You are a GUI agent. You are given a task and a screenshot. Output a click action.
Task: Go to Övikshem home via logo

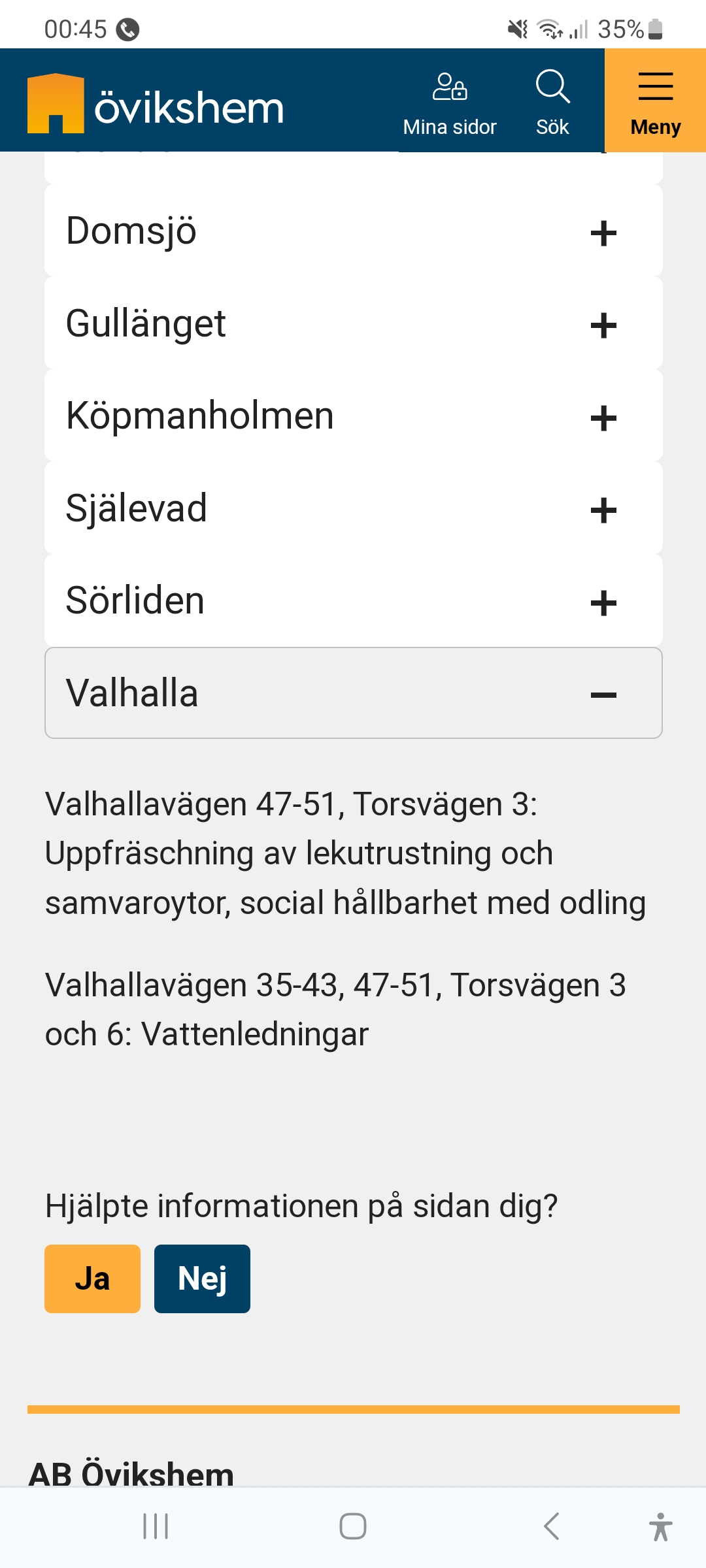point(156,105)
